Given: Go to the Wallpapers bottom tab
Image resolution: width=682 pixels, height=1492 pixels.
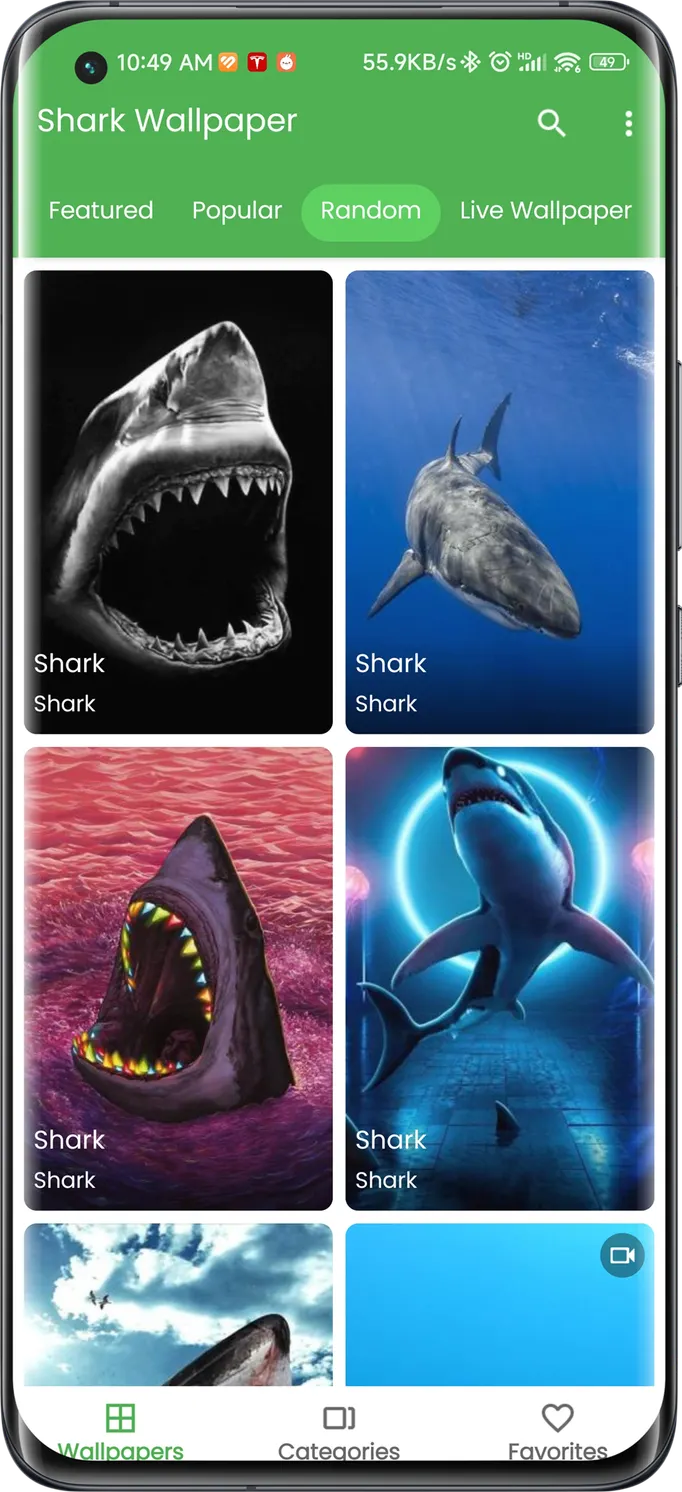Looking at the screenshot, I should (x=120, y=1432).
